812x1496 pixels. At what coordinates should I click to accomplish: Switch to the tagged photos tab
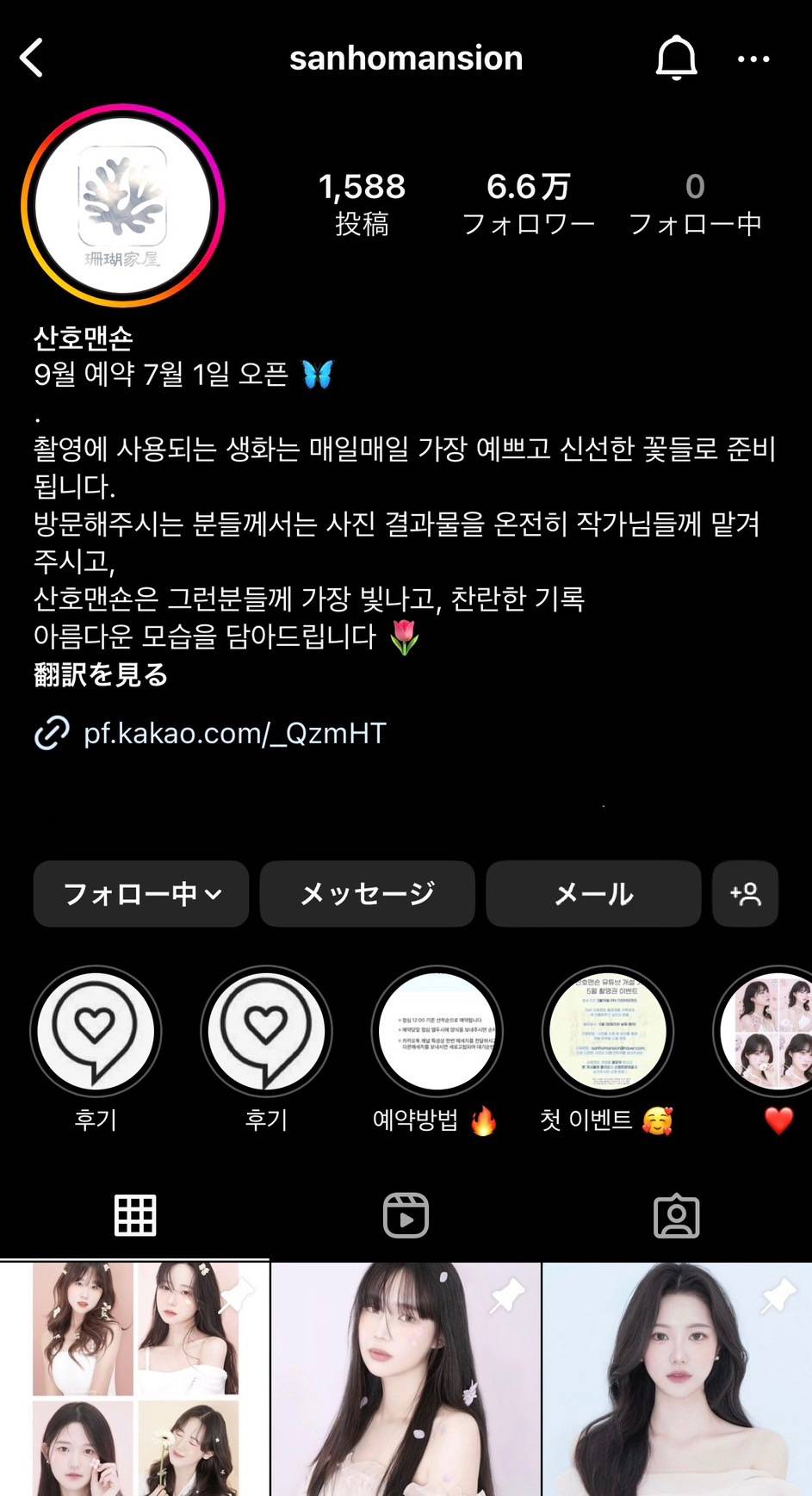(676, 1216)
